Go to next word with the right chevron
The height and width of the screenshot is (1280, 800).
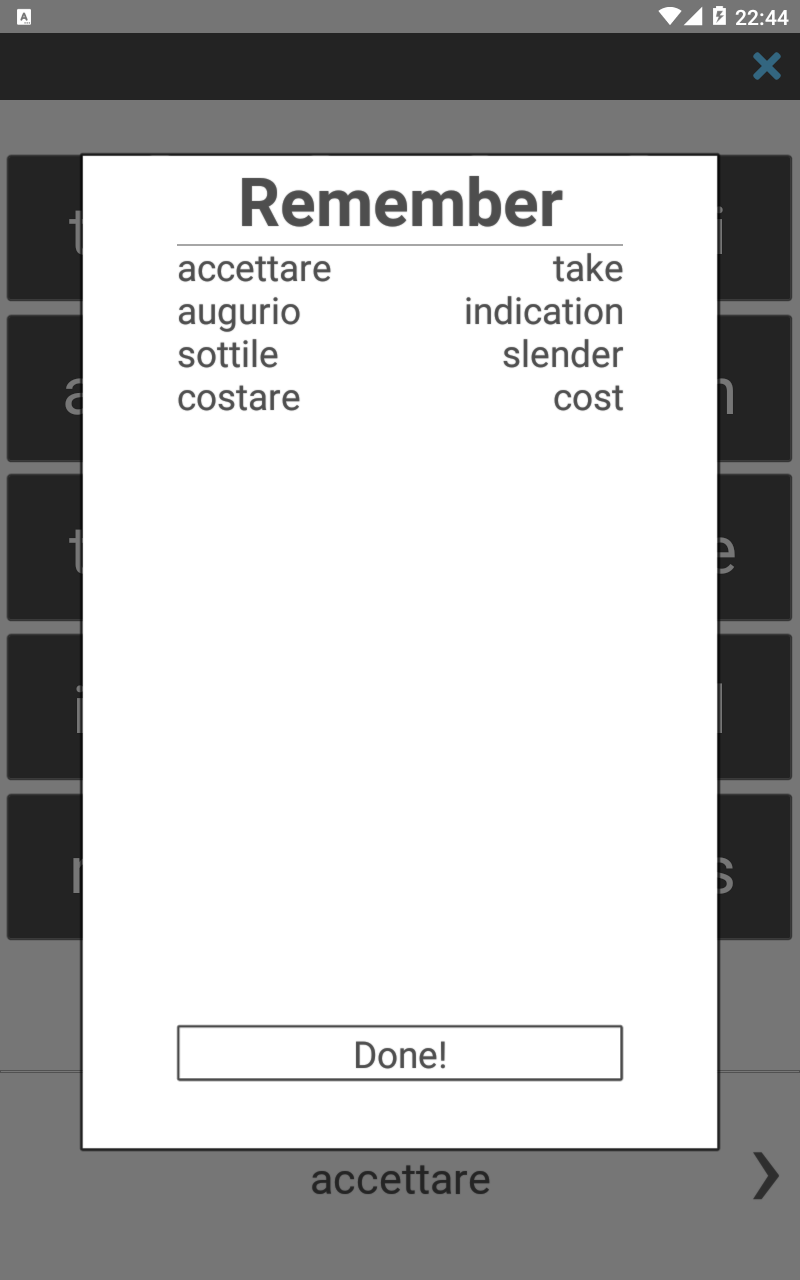click(765, 1175)
